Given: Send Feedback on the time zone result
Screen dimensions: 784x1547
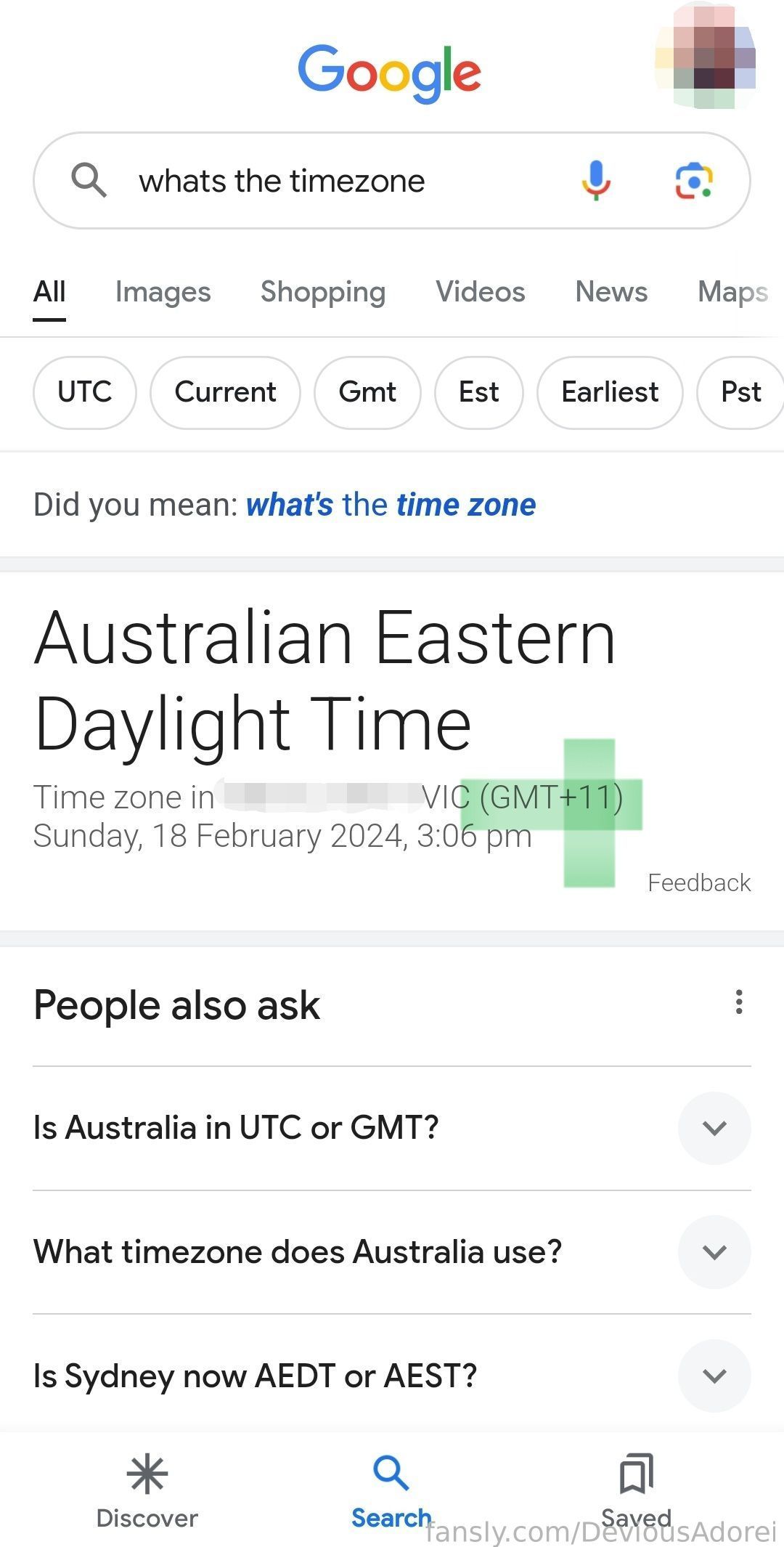Looking at the screenshot, I should [699, 882].
